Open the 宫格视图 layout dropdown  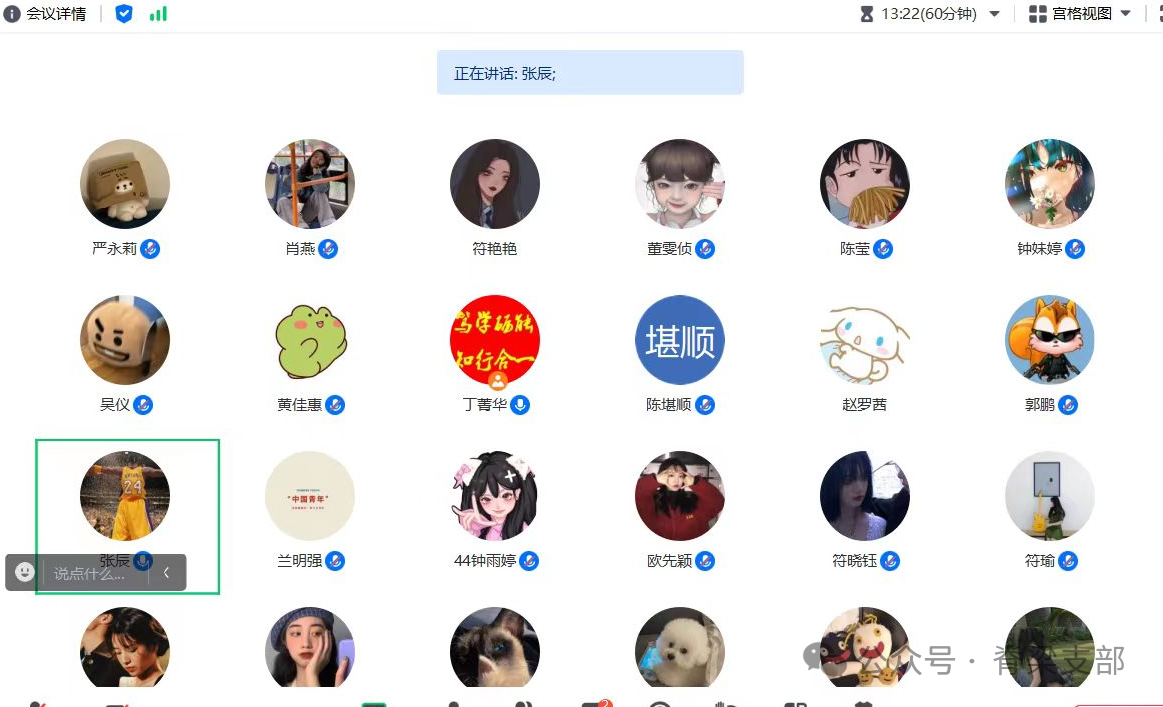[x=1079, y=14]
